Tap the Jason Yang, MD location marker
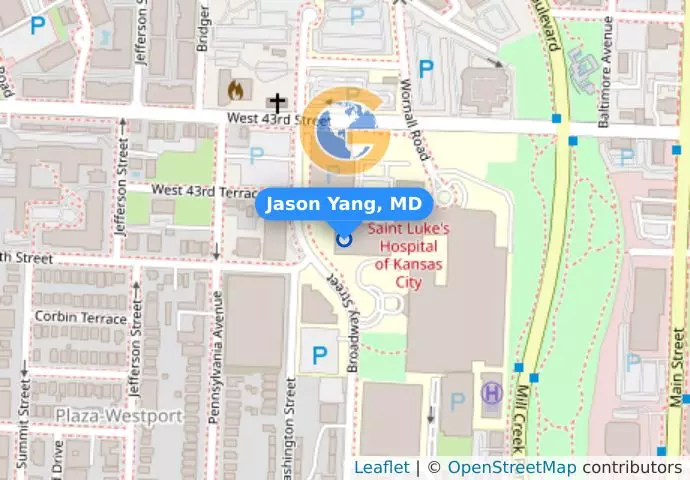Screen dimensions: 690x480 pyautogui.click(x=345, y=239)
